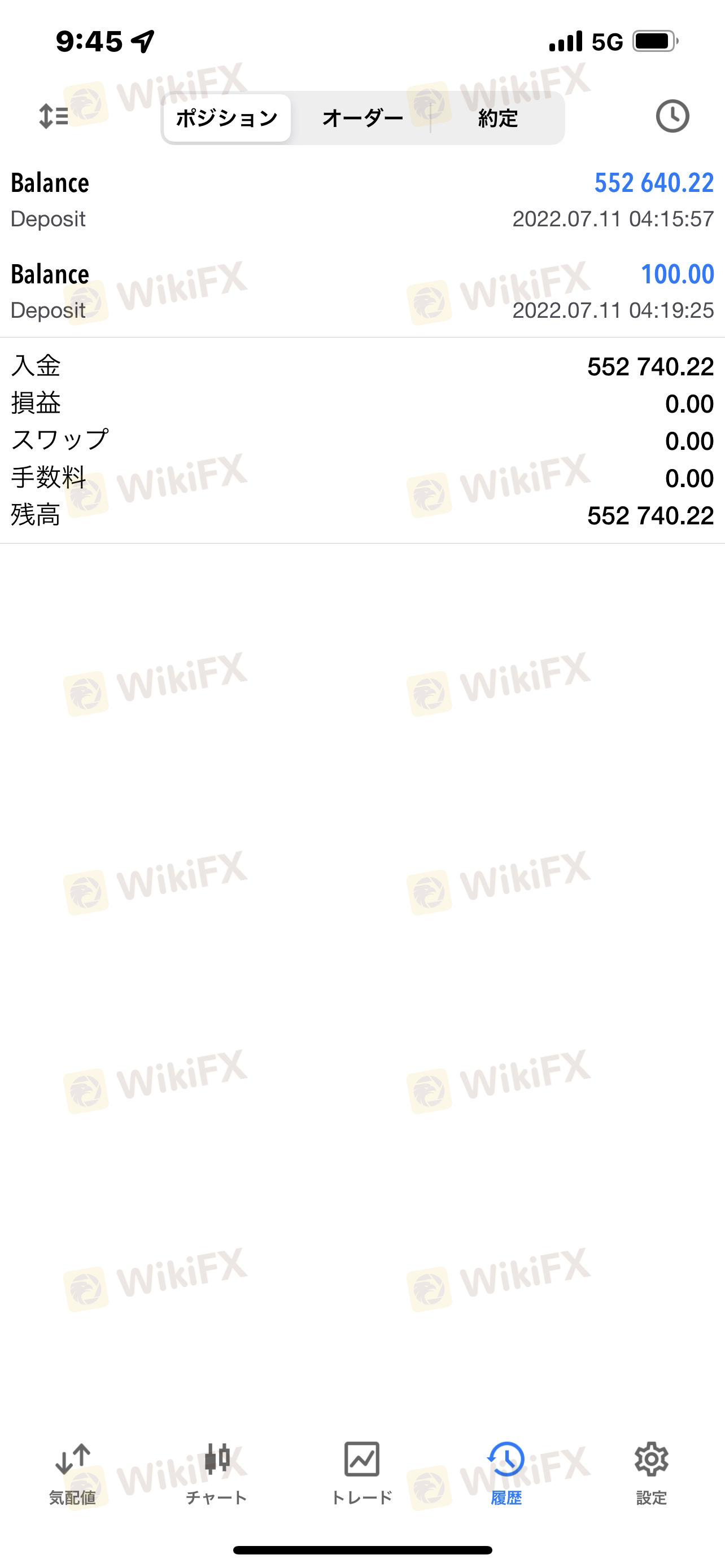Open the history period clock icon
Viewport: 725px width, 1568px height.
672,116
